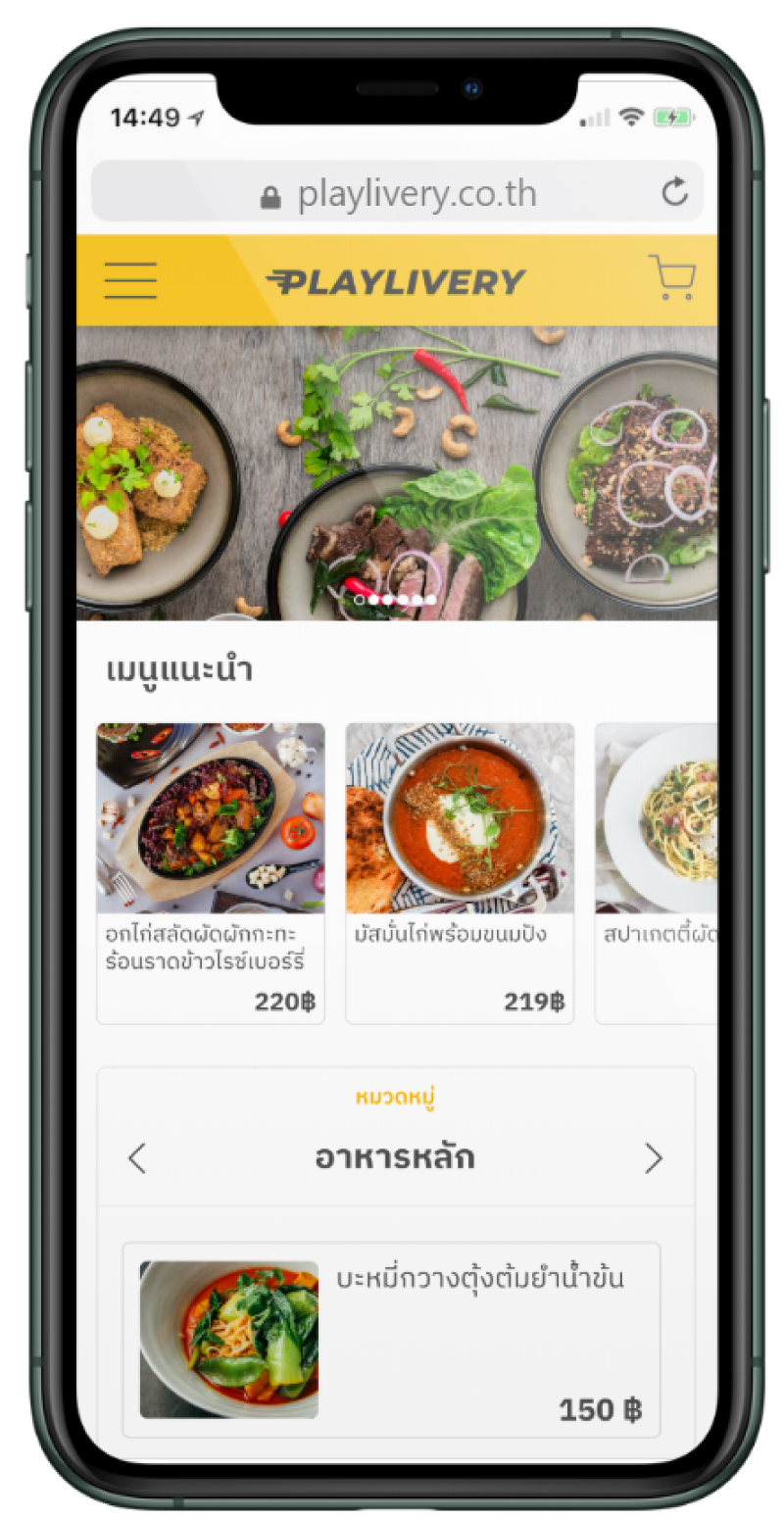Screen dimensions: 784x1520
Task: Open the hamburger drawer menu
Action: tap(130, 280)
